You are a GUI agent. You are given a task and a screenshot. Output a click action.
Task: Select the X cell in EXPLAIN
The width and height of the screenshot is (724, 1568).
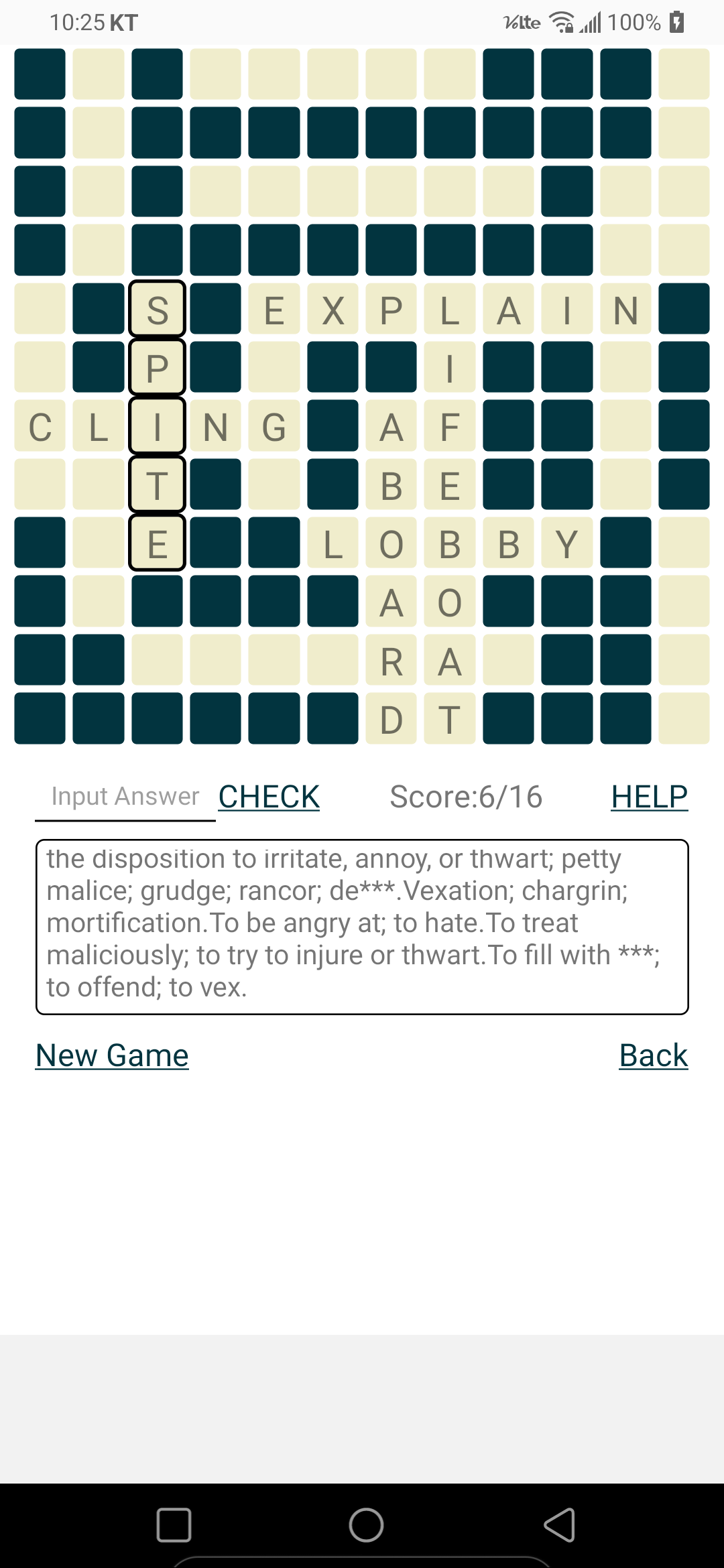(x=333, y=309)
